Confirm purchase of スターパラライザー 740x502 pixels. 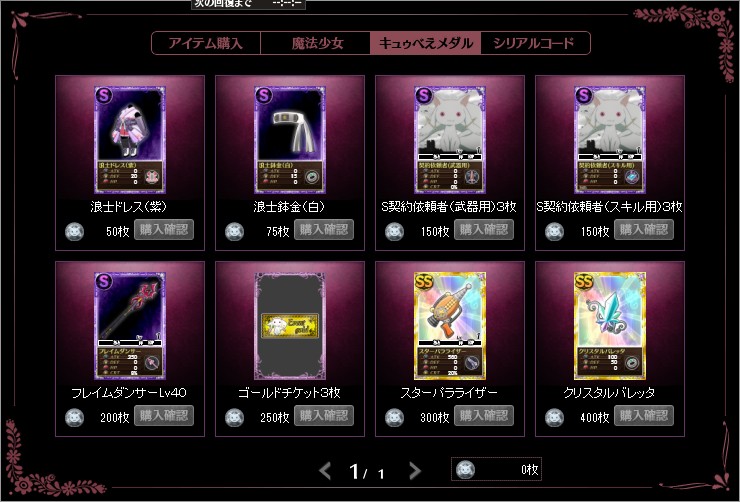[484, 416]
